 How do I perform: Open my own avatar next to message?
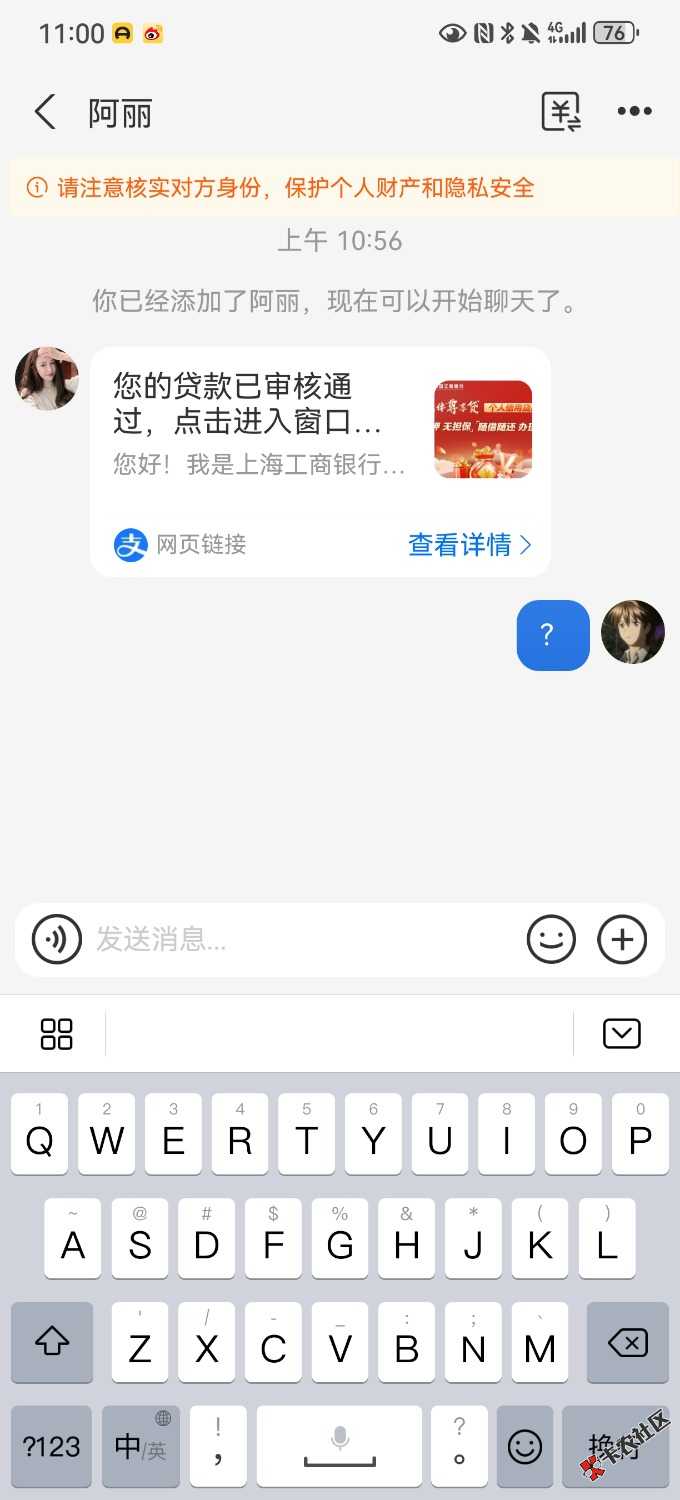click(x=633, y=633)
